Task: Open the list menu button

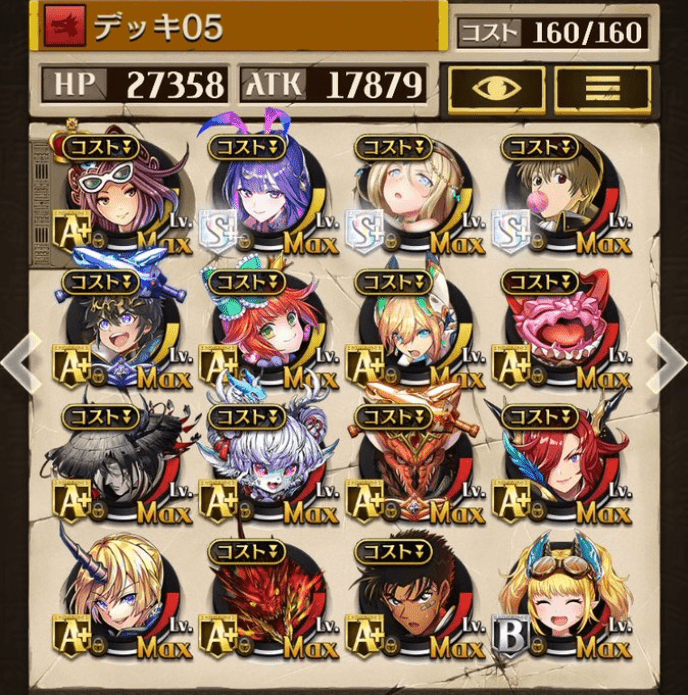Action: pos(603,87)
